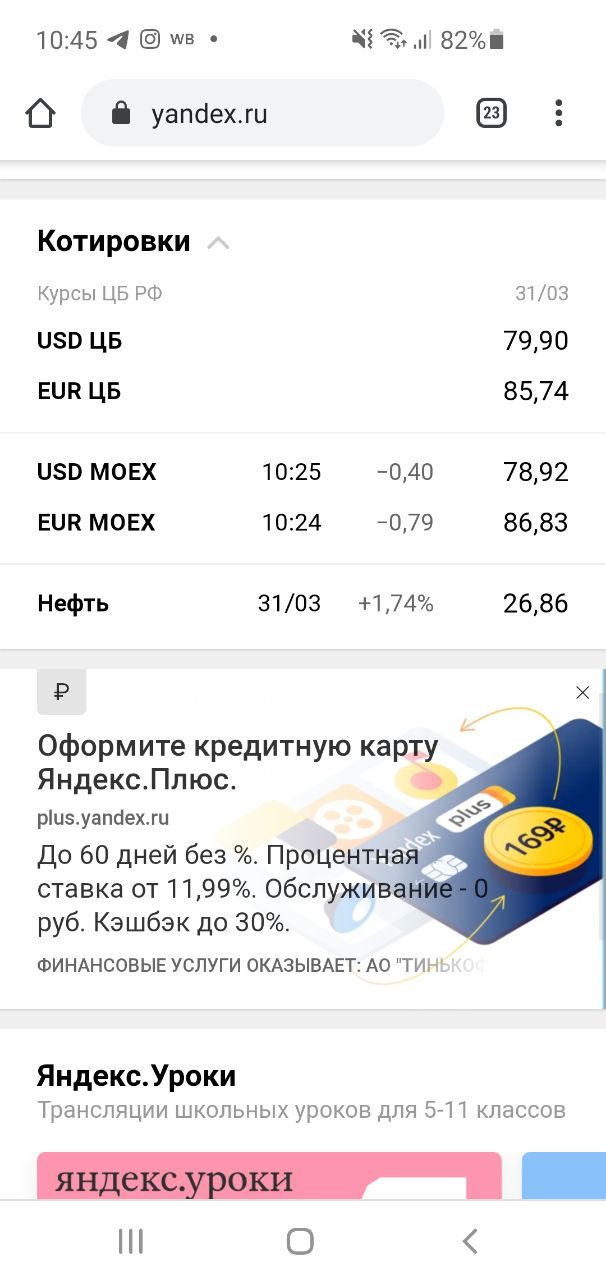The width and height of the screenshot is (606, 1280).
Task: Tap the yandex.ru address bar
Action: 262,114
